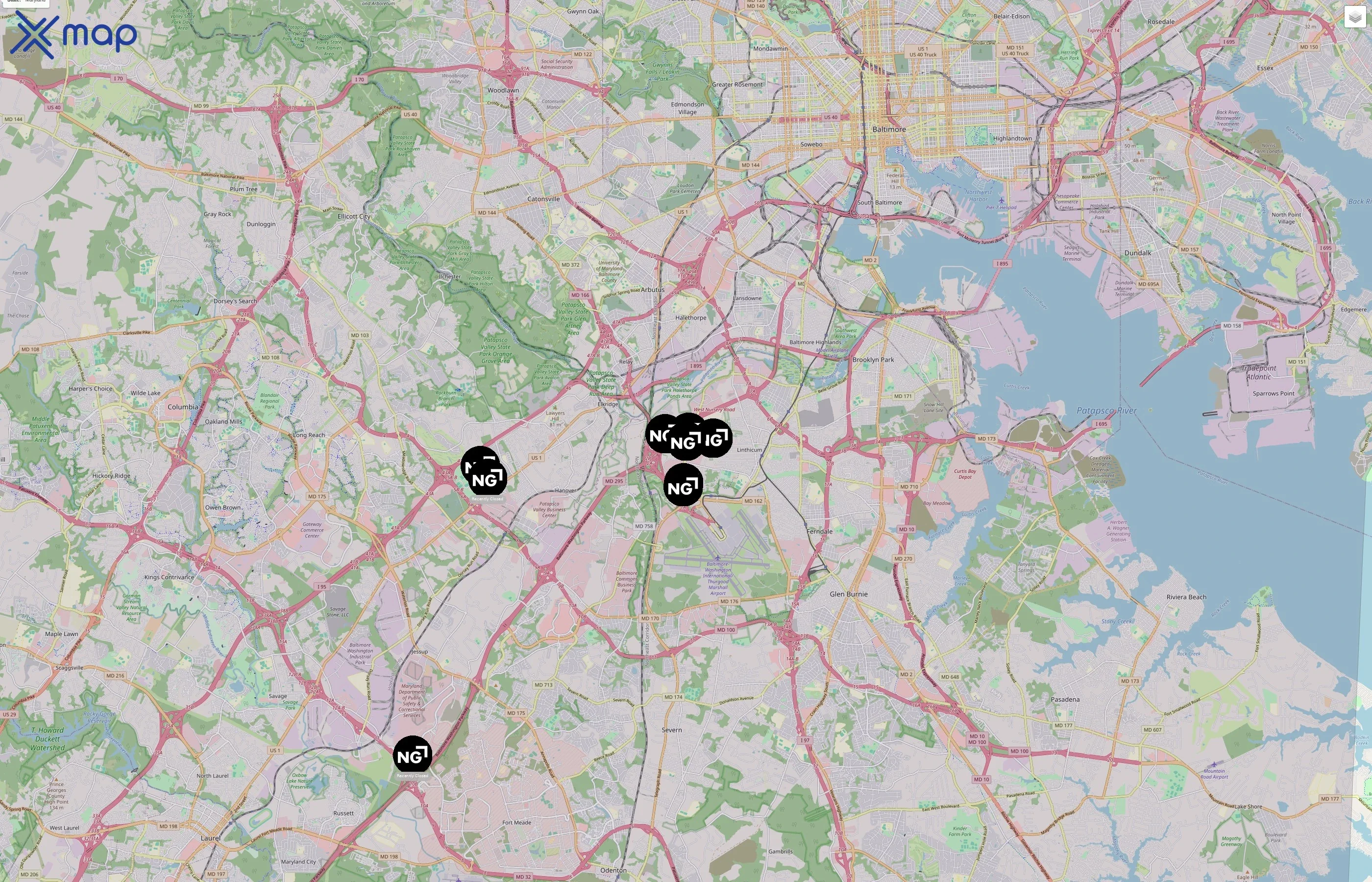Viewport: 1372px width, 882px height.
Task: Select the NG marker near Jessup
Action: coord(412,755)
